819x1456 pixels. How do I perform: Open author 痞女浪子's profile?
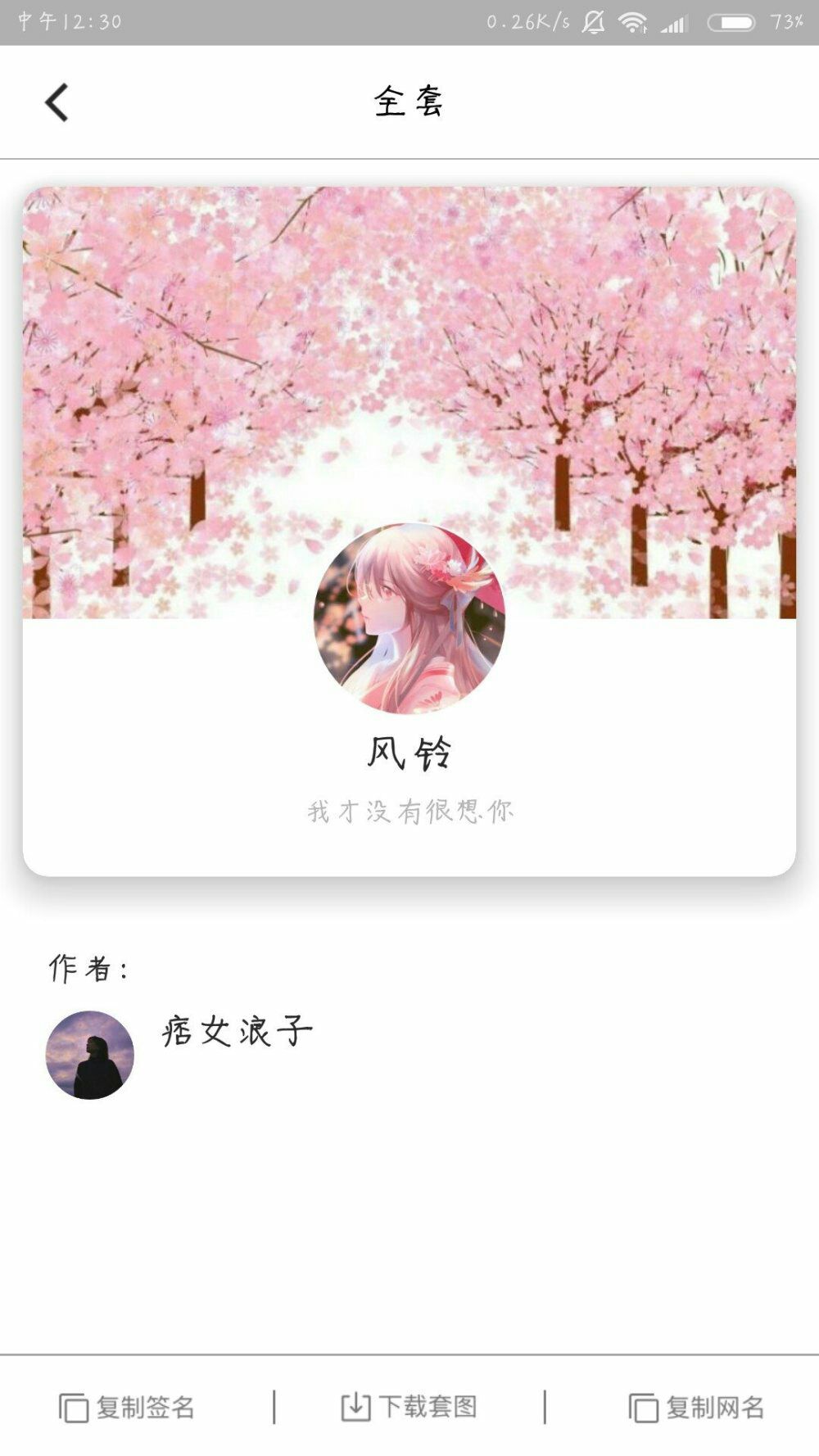click(179, 1055)
